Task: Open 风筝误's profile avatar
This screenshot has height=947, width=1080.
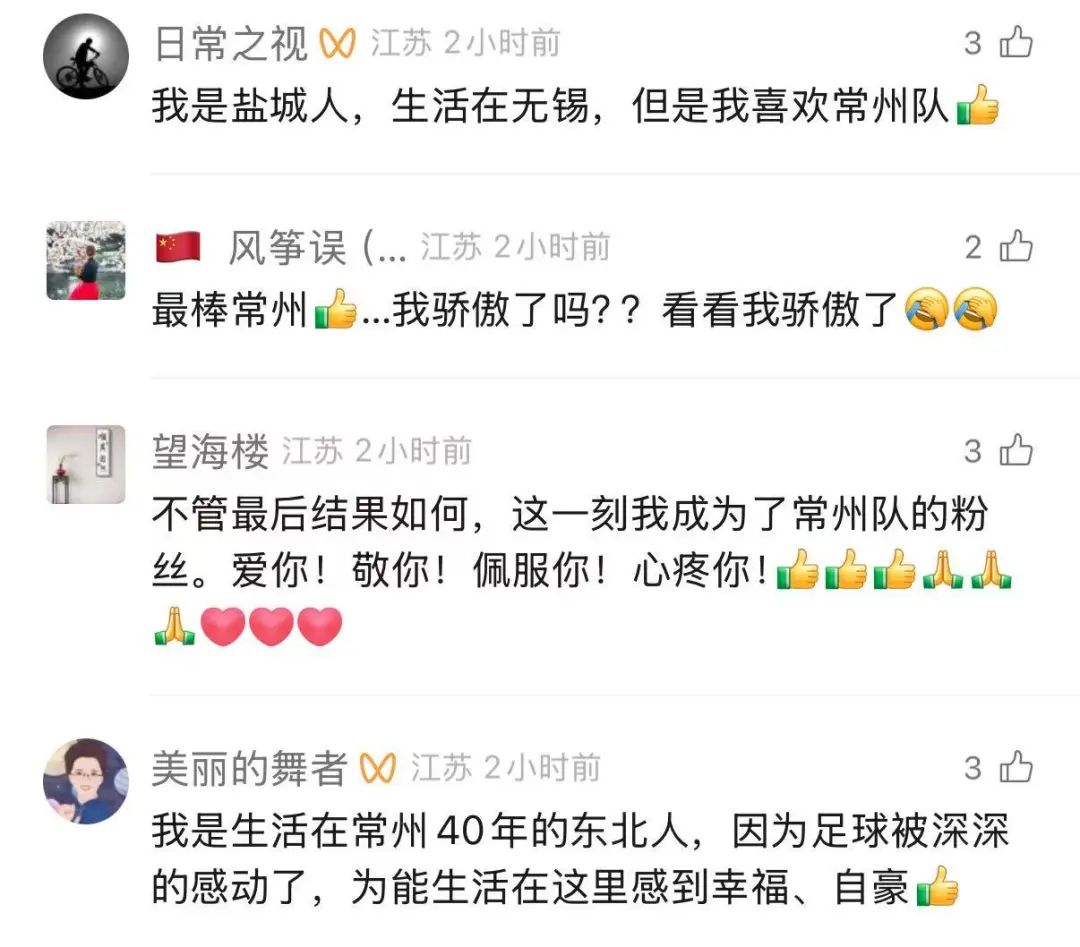Action: point(86,261)
